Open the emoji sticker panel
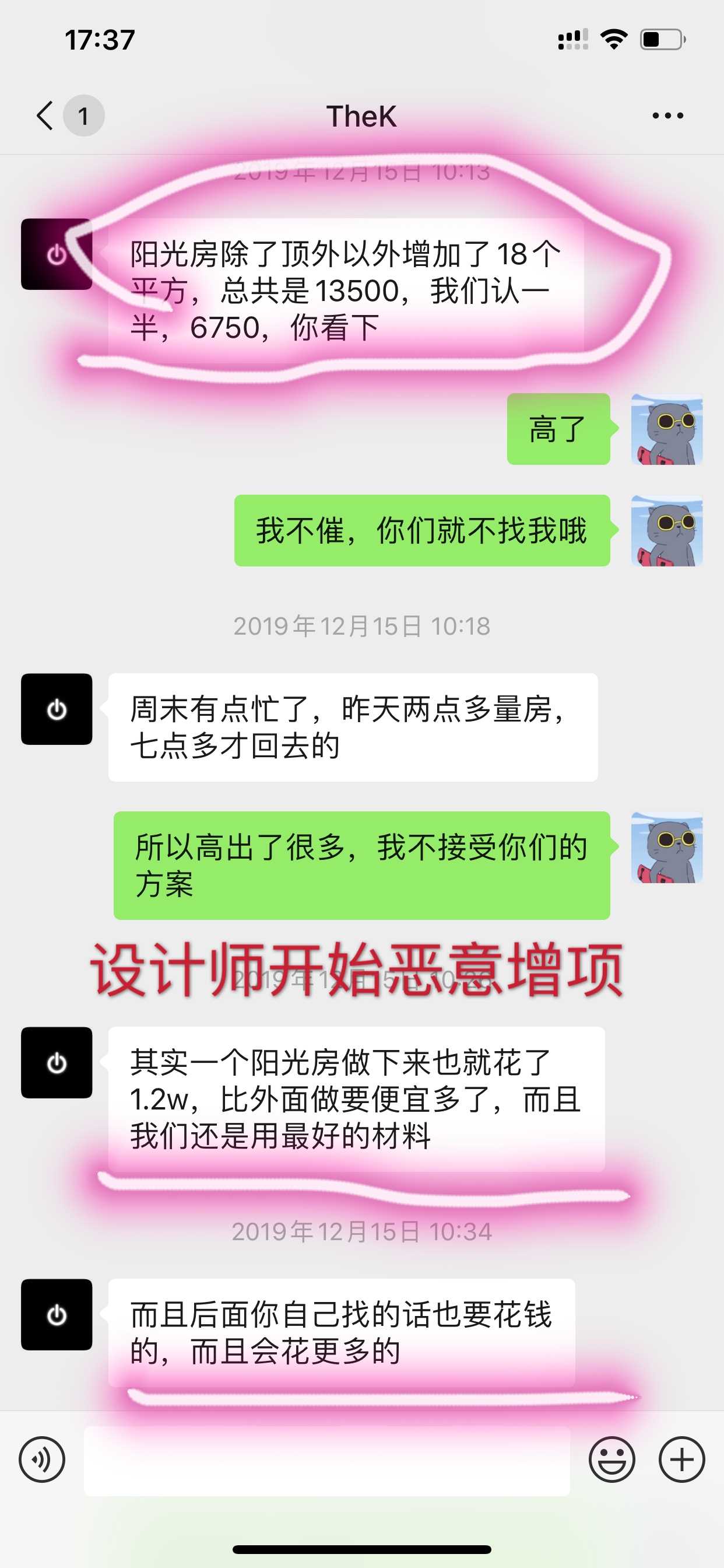 point(611,1459)
